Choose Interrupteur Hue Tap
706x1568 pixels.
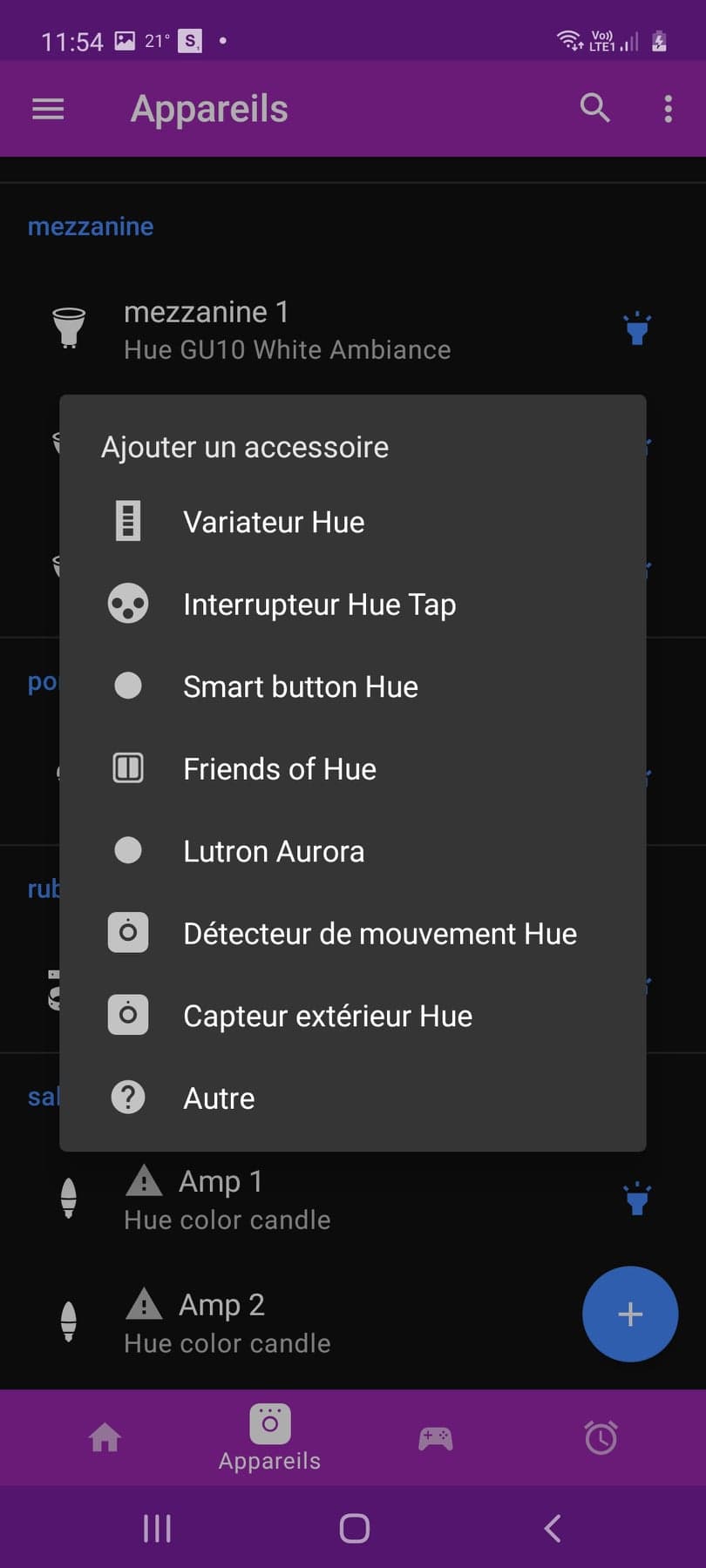(x=352, y=604)
